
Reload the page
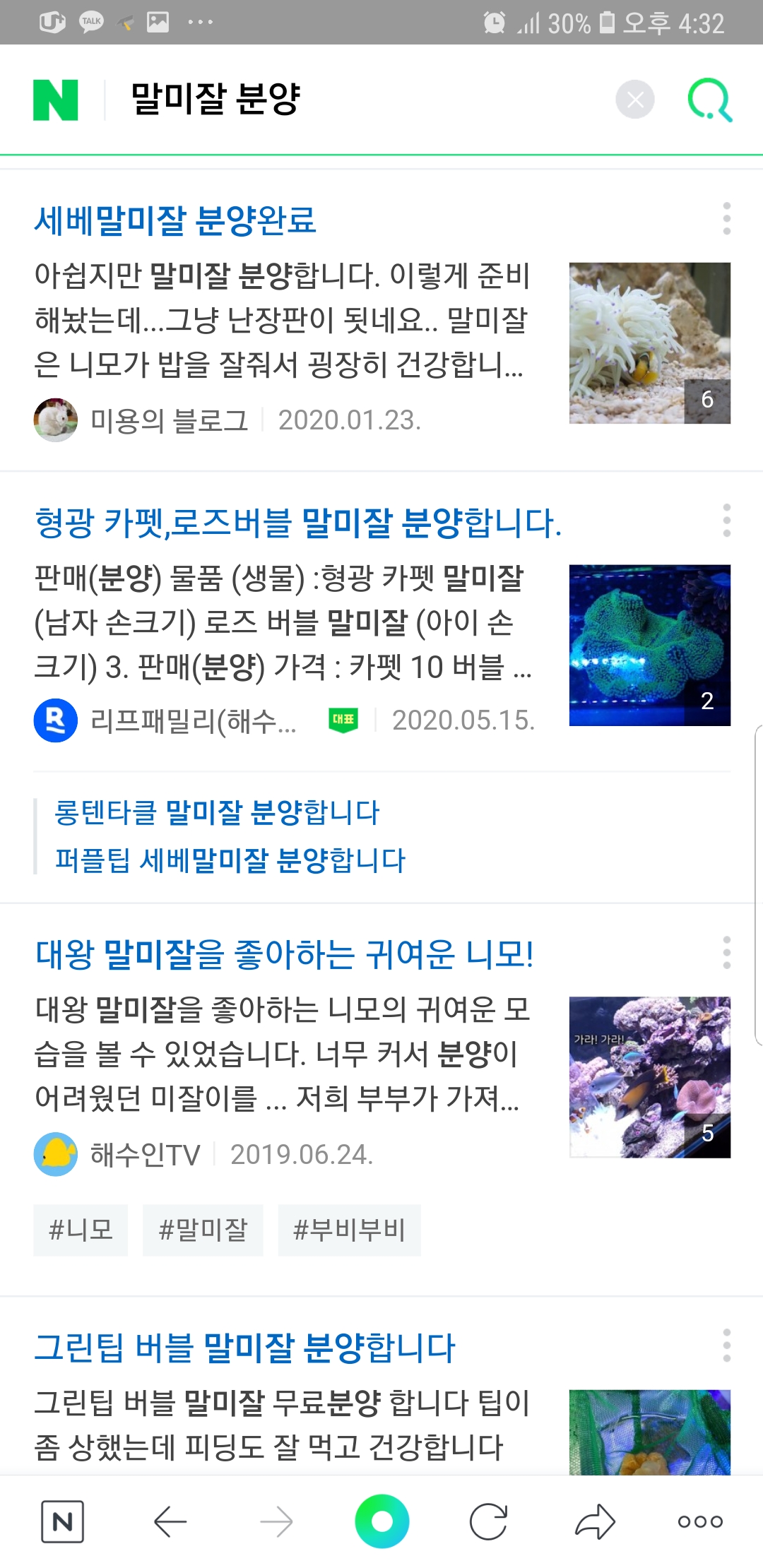pos(488,1521)
